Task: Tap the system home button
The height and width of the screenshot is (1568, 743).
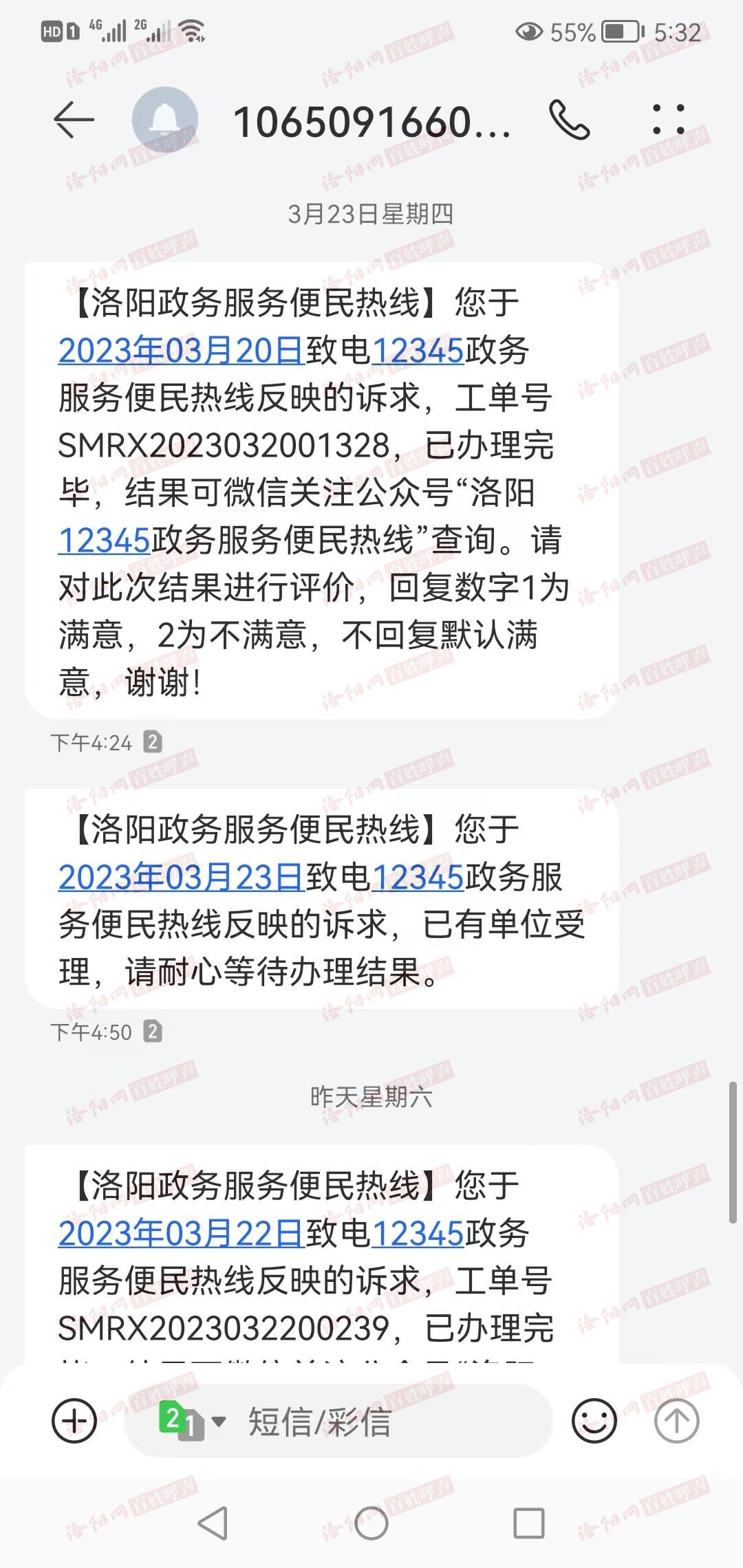Action: click(x=371, y=1523)
